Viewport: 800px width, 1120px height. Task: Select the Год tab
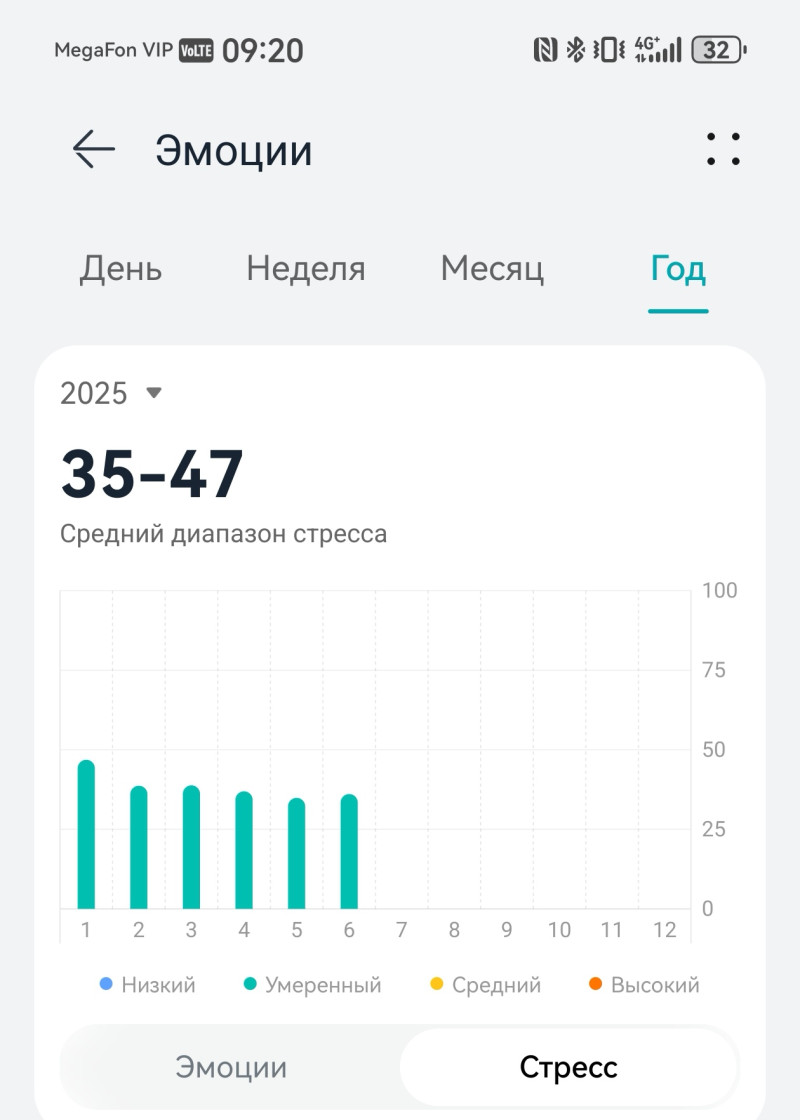pos(678,269)
